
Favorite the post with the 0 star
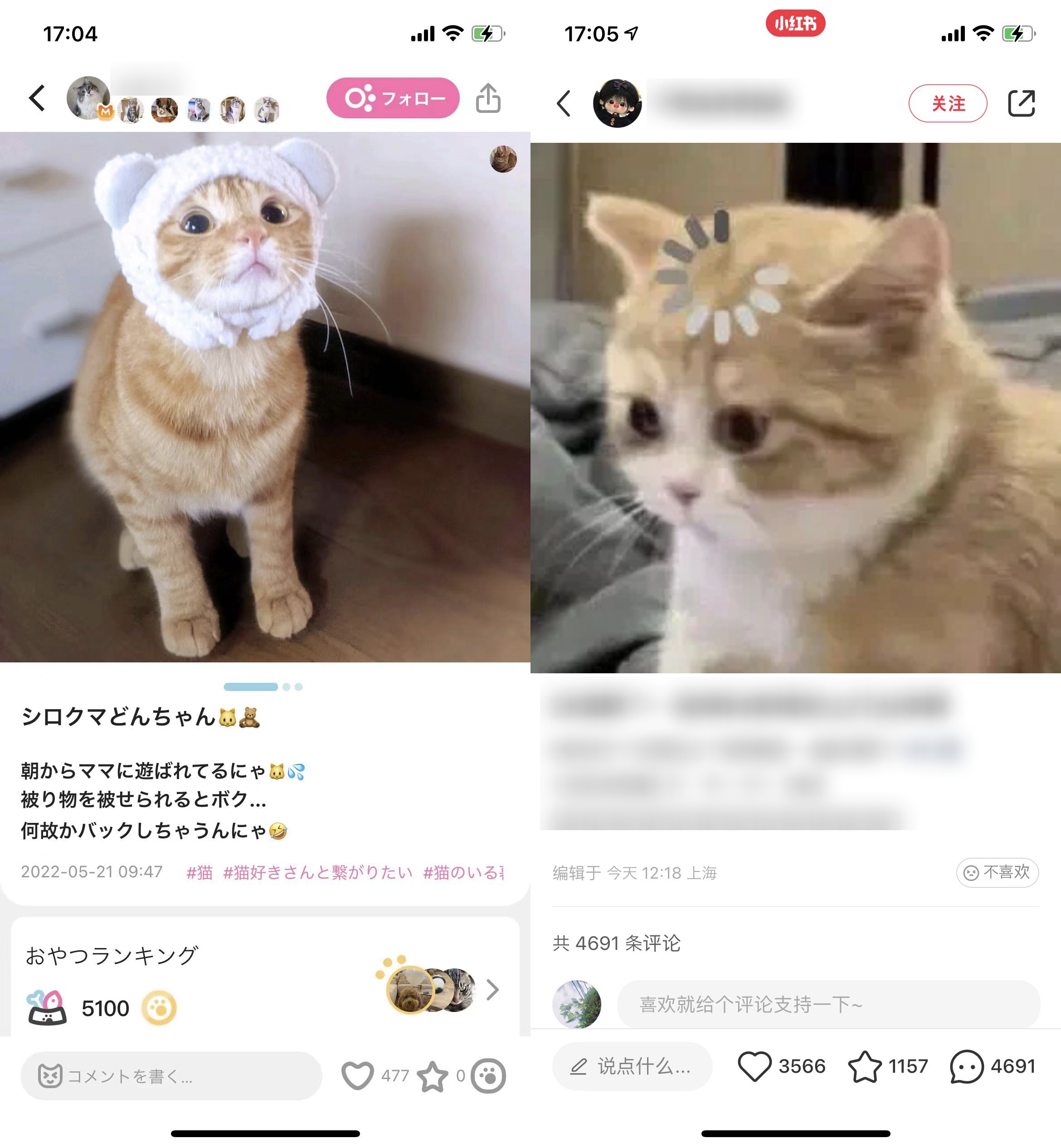432,1077
